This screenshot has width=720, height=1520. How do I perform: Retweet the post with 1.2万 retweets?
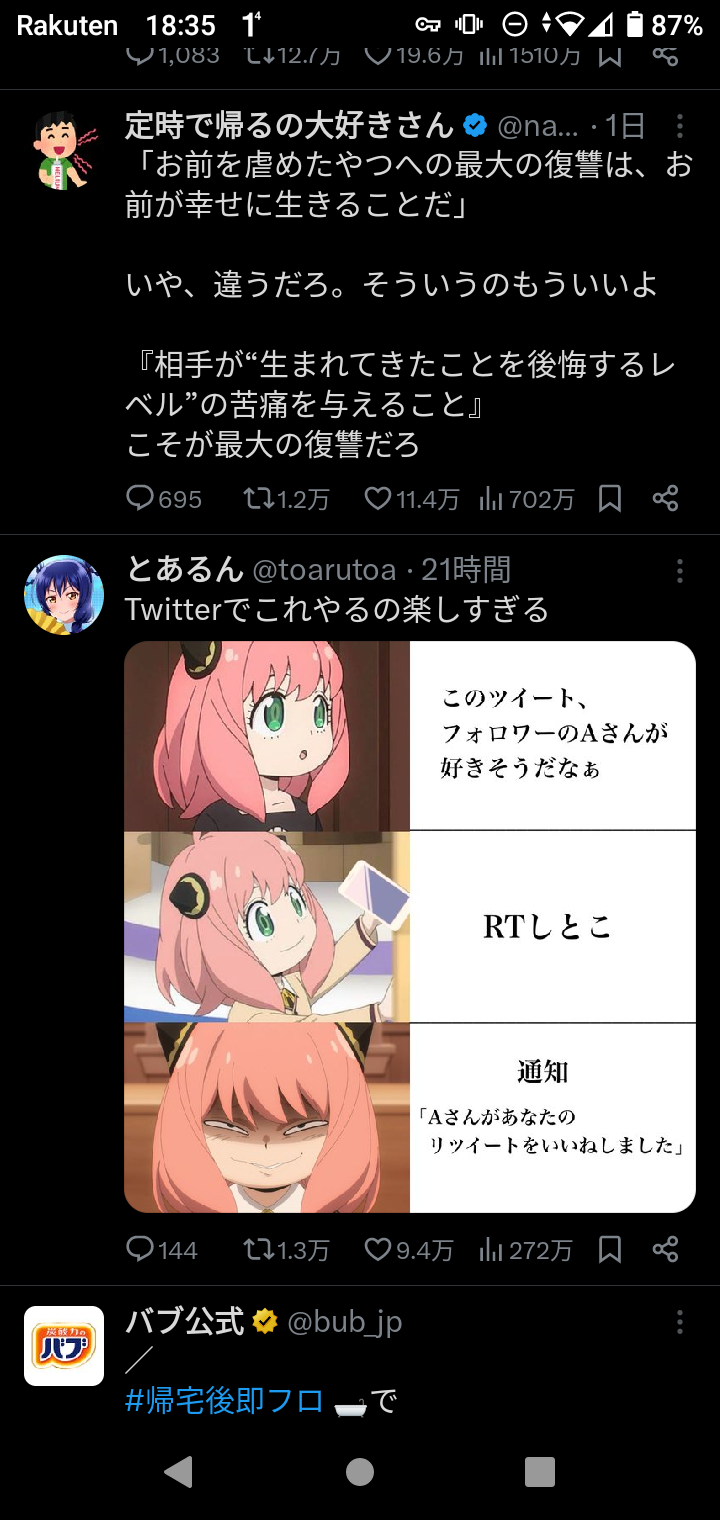point(286,498)
